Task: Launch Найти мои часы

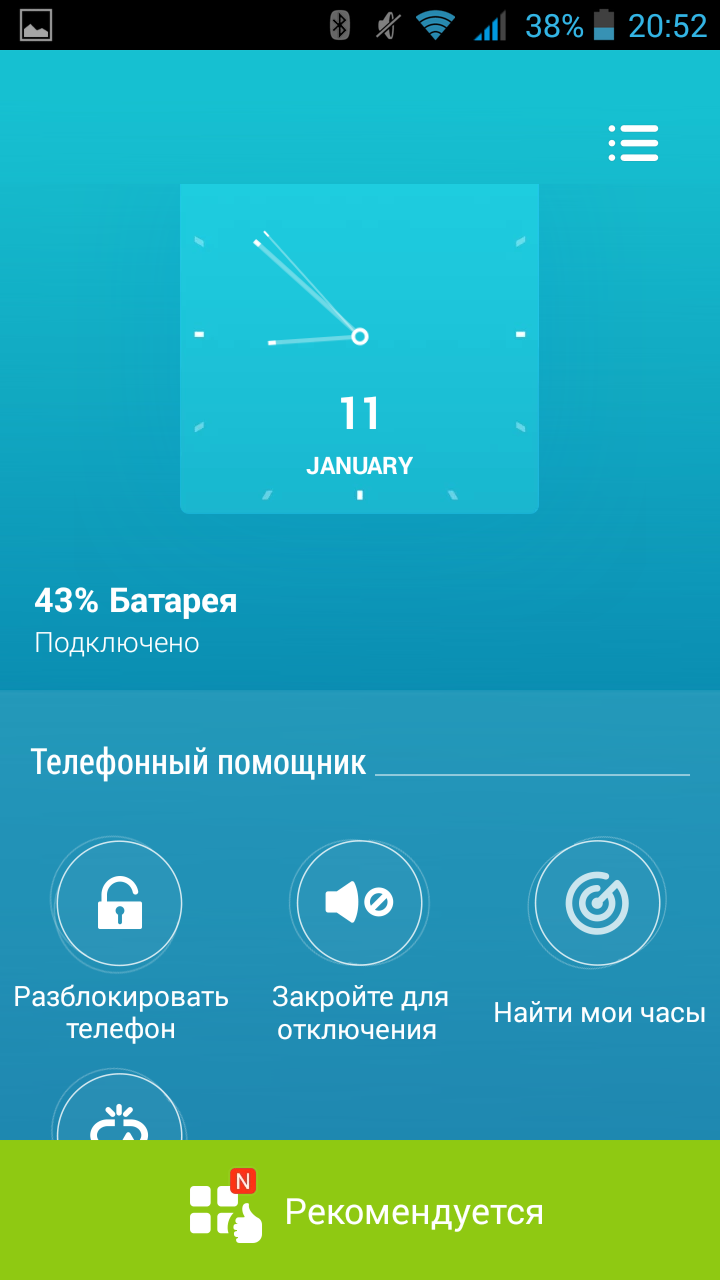Action: point(598,904)
